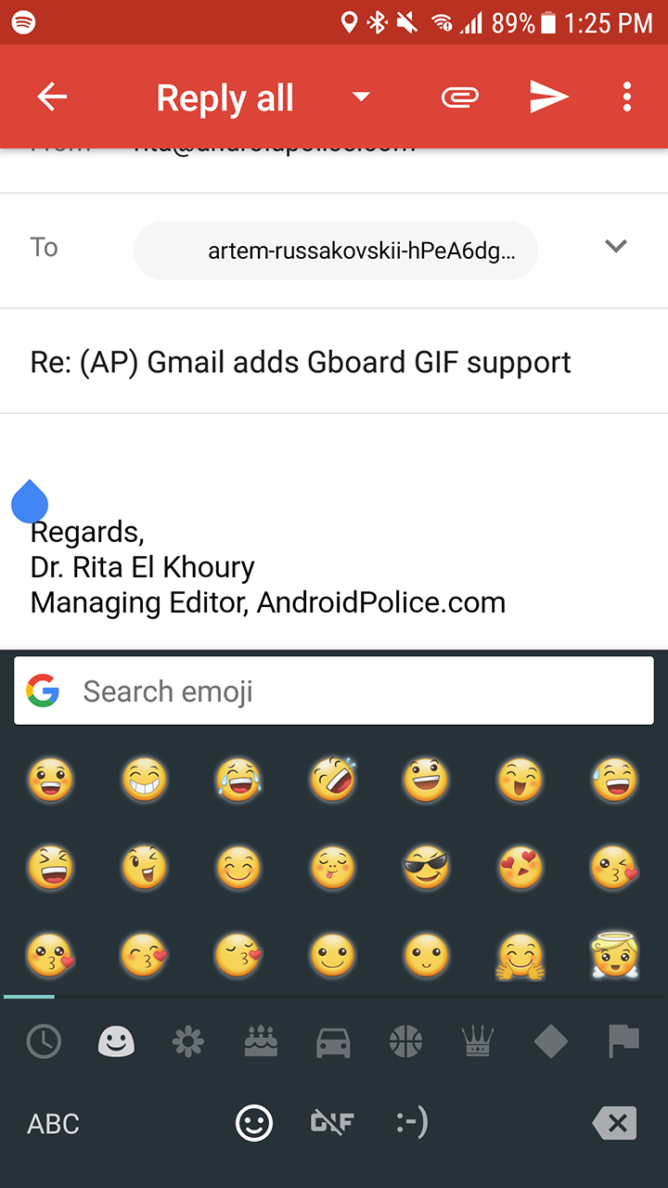Tap the artem-russakovskii recipient chip

(x=336, y=250)
